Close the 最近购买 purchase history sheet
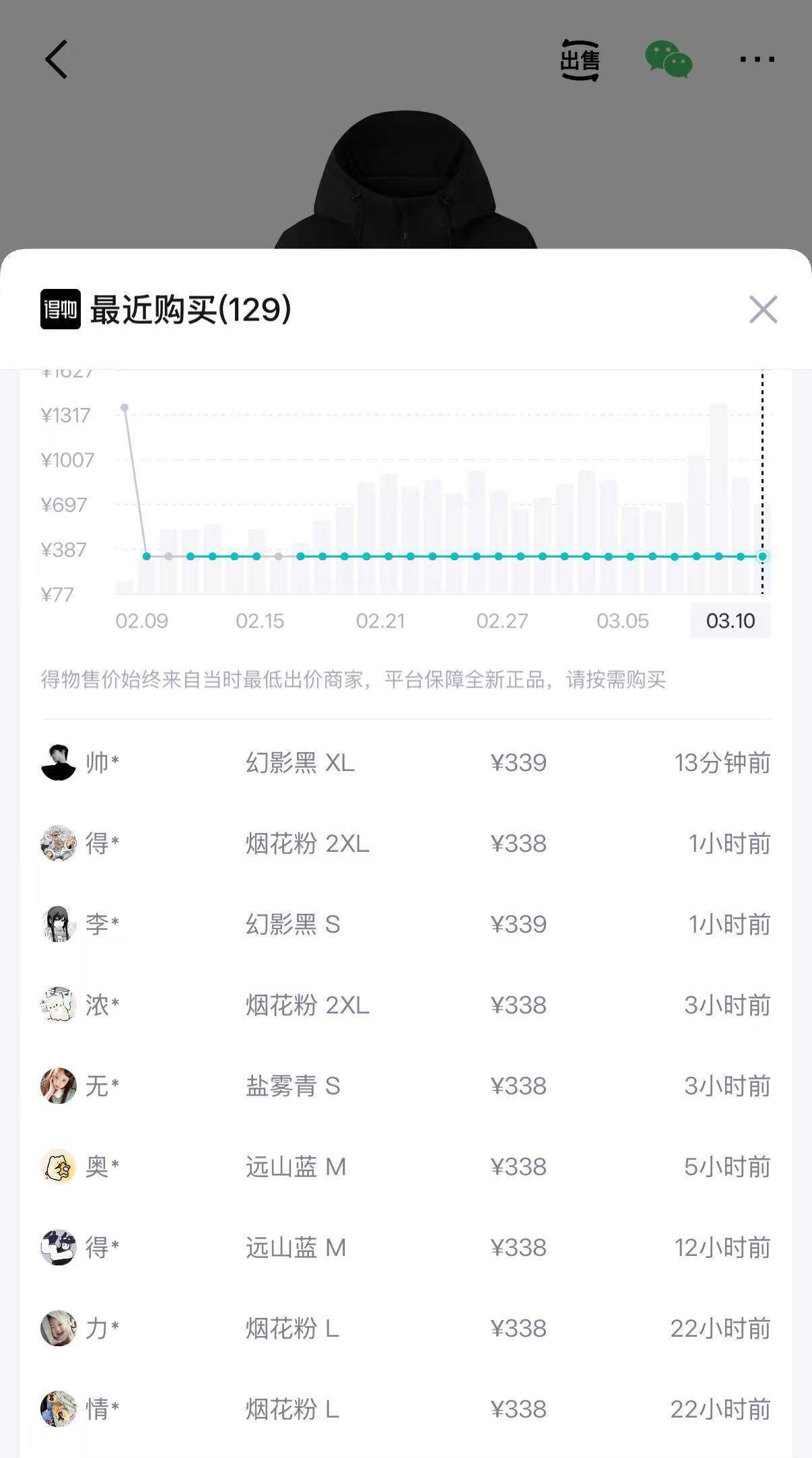Image resolution: width=812 pixels, height=1458 pixels. (x=763, y=310)
